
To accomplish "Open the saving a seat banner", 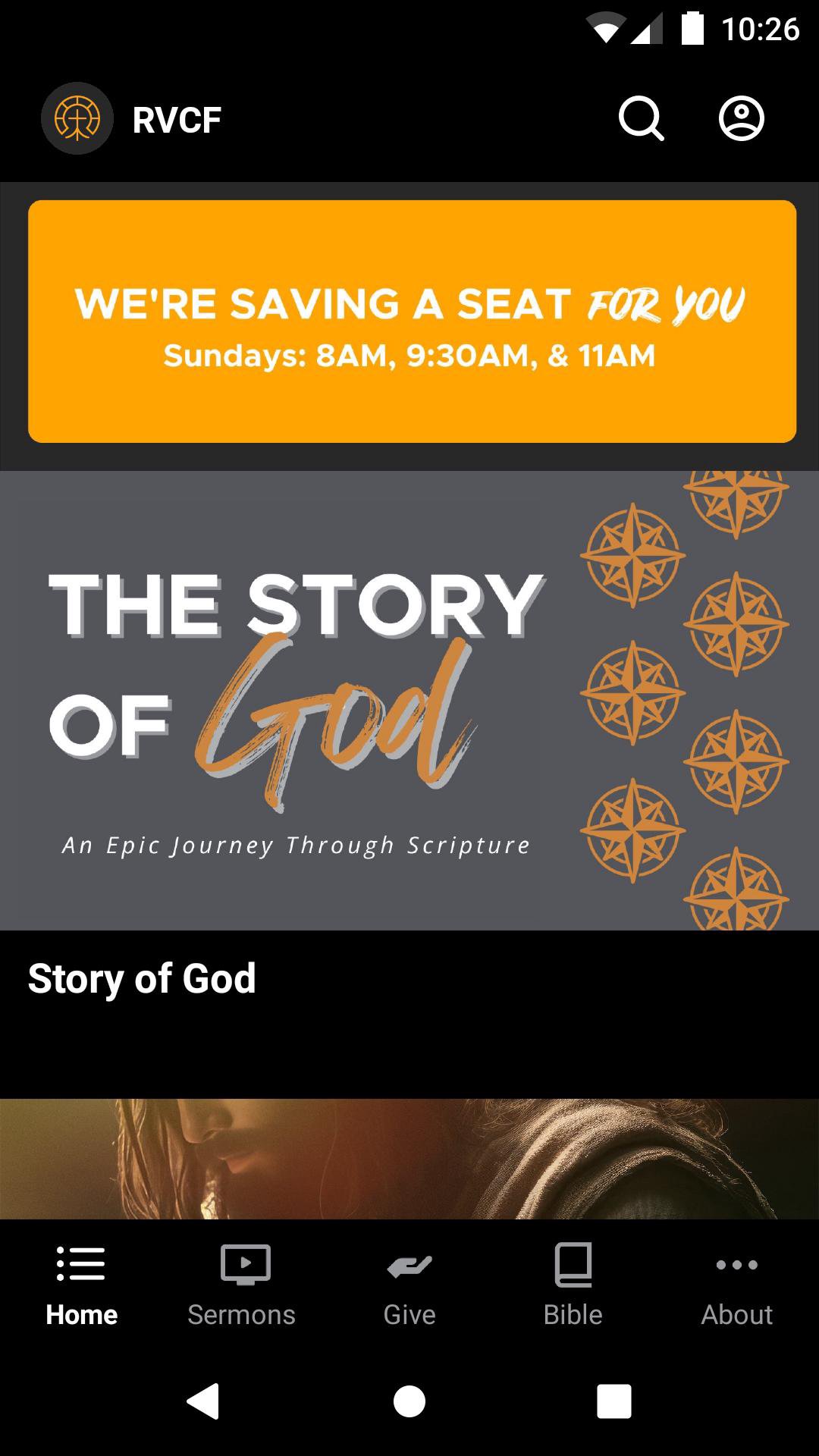I will click(x=412, y=322).
